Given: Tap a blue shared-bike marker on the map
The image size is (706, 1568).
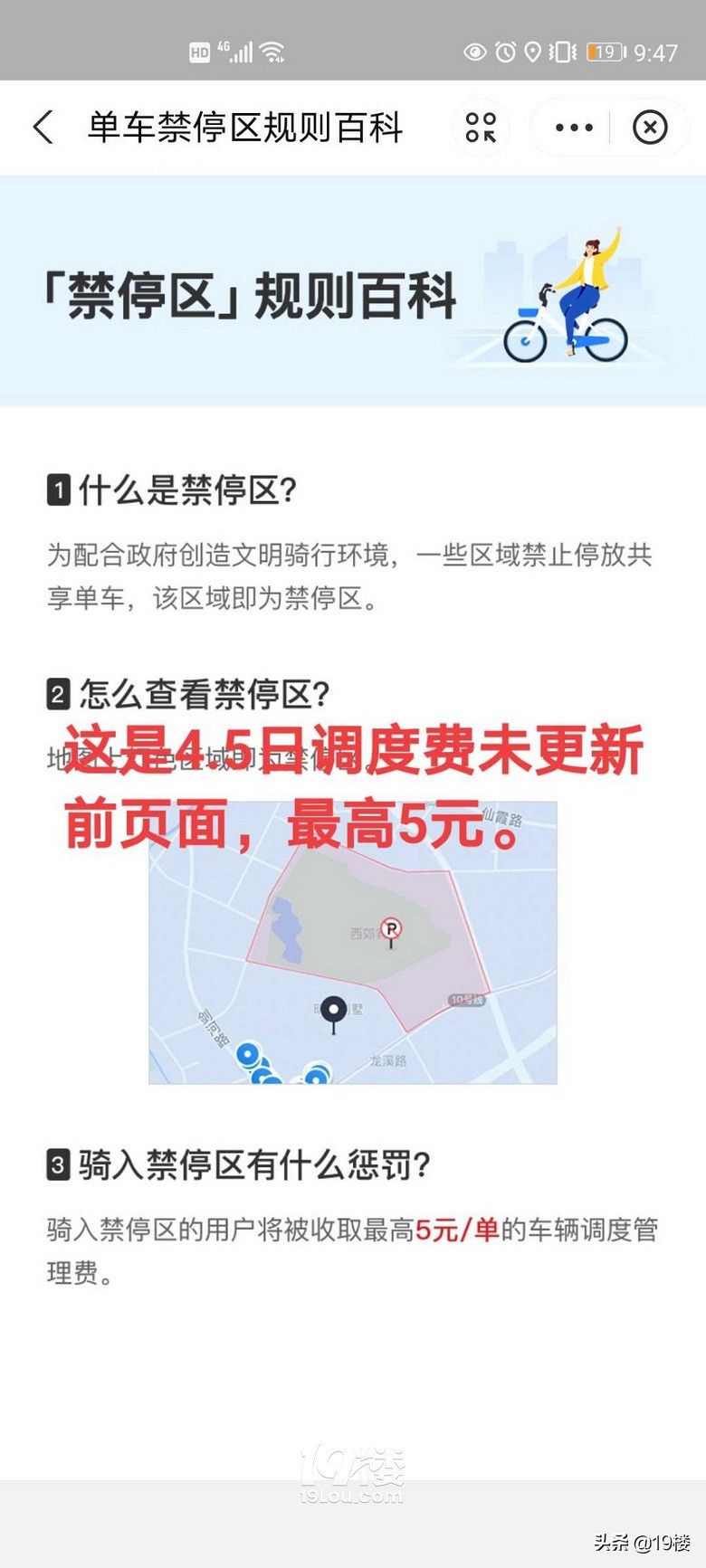Looking at the screenshot, I should click(x=247, y=1053).
